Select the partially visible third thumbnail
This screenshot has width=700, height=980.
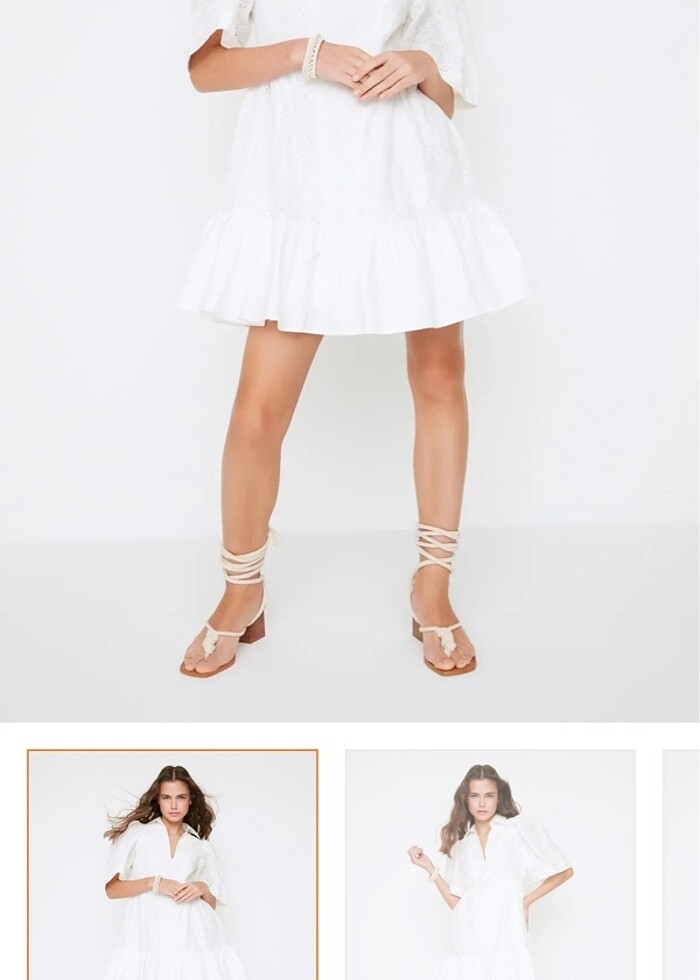pos(682,865)
